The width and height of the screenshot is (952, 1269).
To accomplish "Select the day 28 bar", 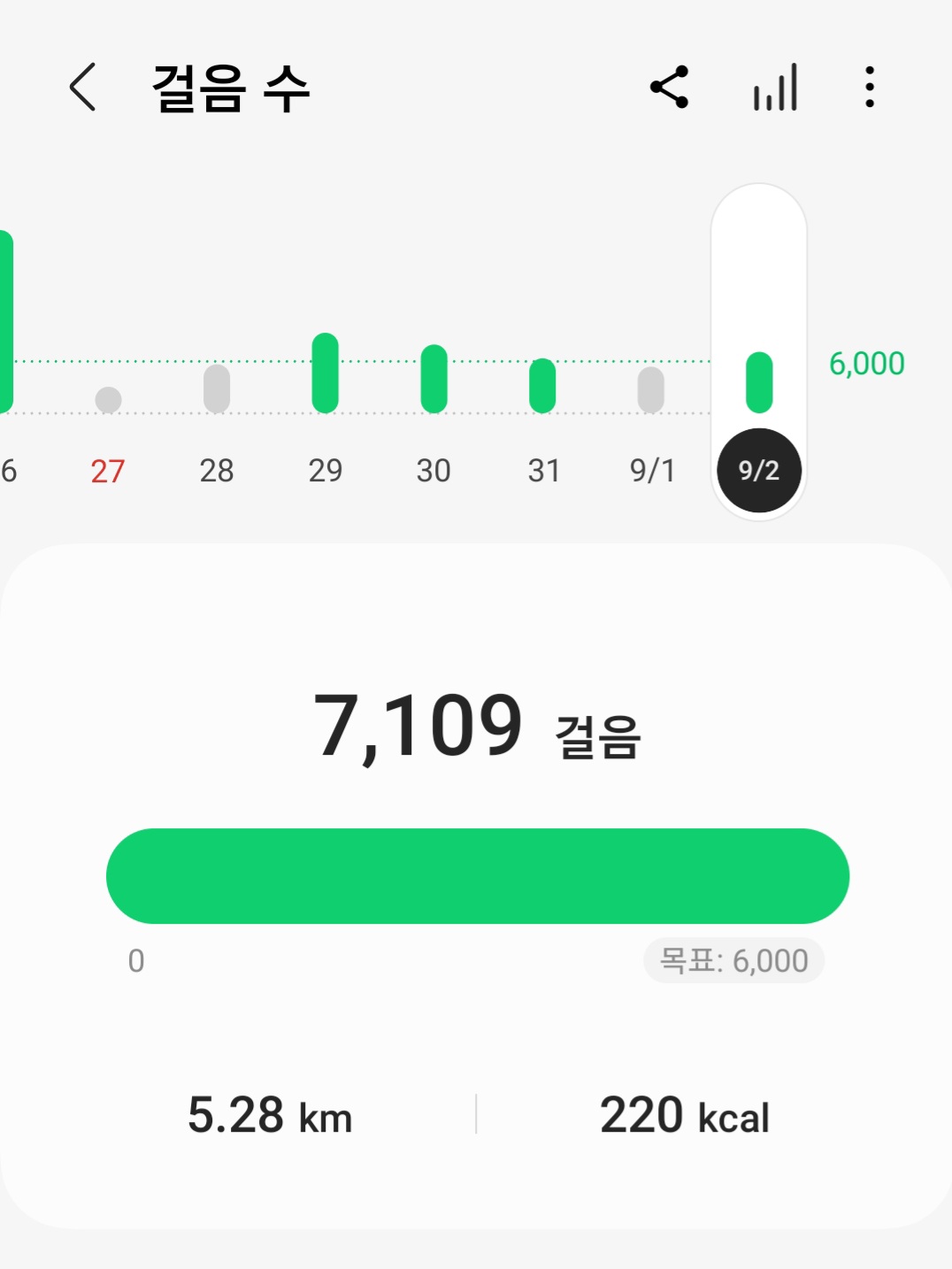I will pos(217,389).
